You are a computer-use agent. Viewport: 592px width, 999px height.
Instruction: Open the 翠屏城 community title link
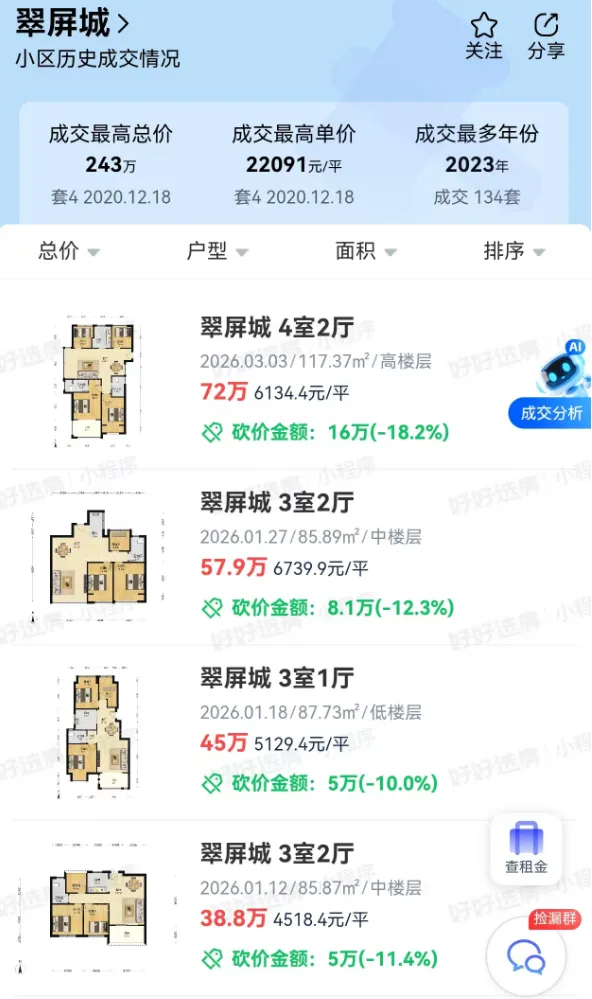(72, 23)
